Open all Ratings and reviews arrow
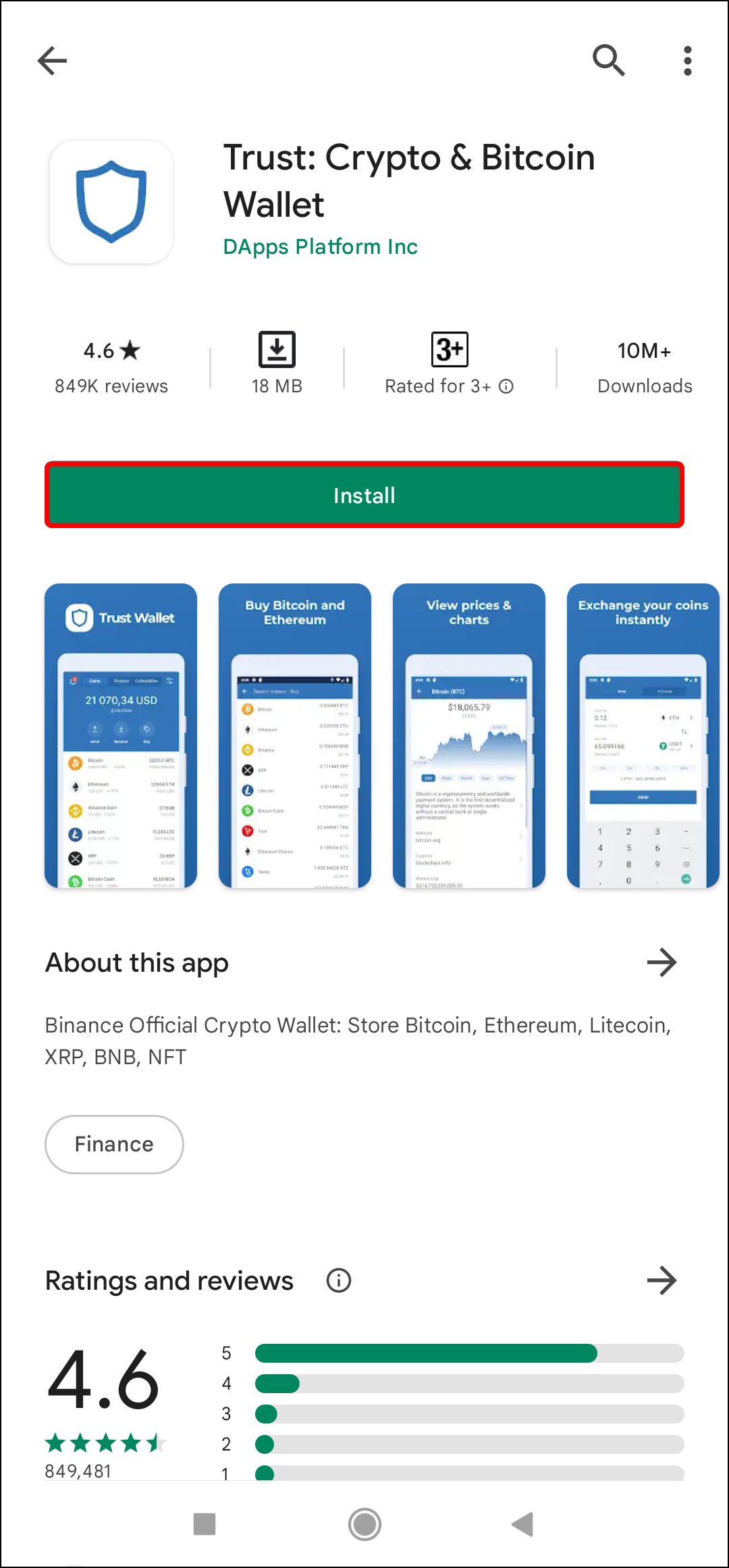Image resolution: width=729 pixels, height=1568 pixels. pos(661,1280)
